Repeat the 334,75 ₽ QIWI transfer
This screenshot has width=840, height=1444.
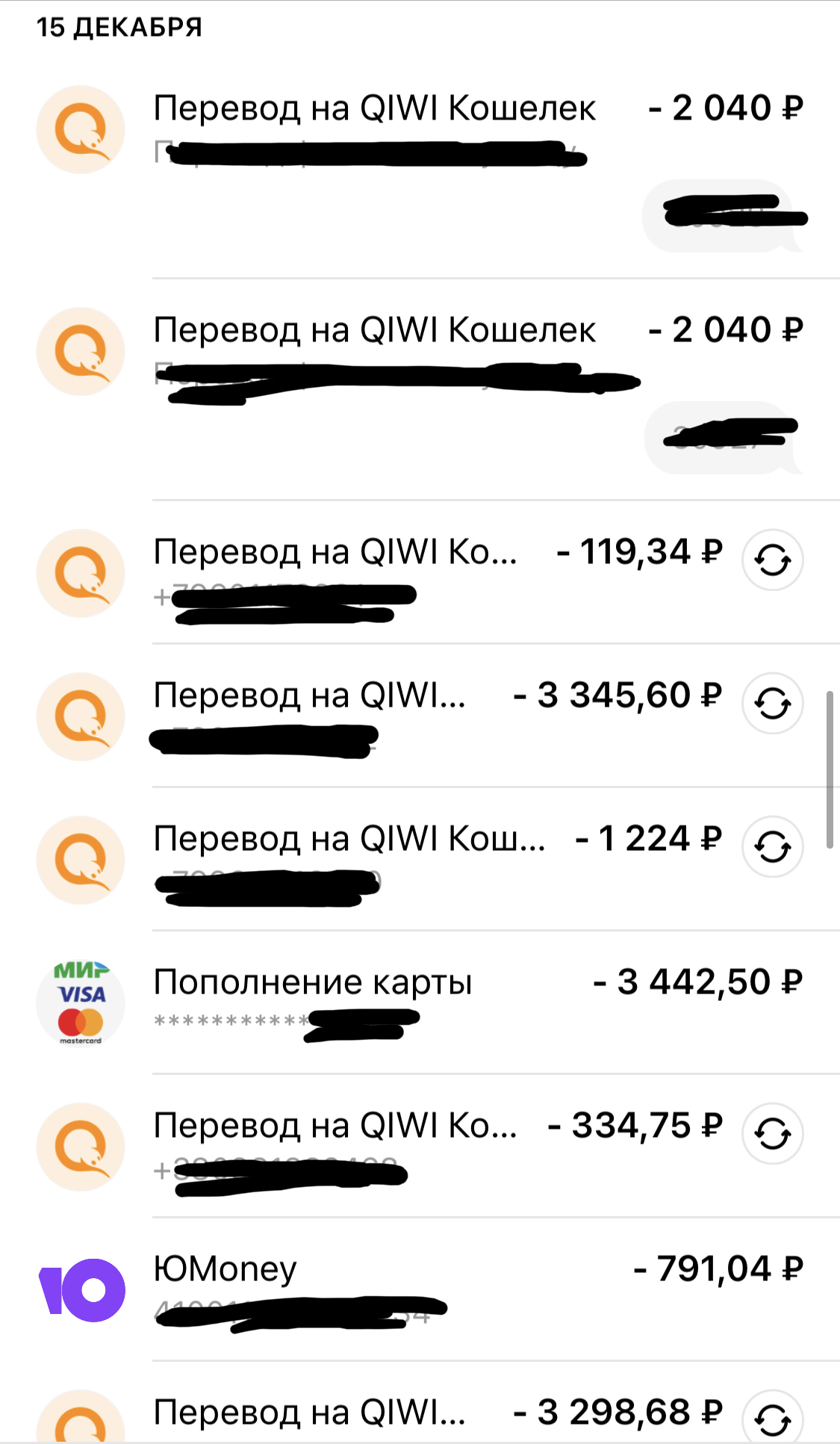(x=772, y=1133)
